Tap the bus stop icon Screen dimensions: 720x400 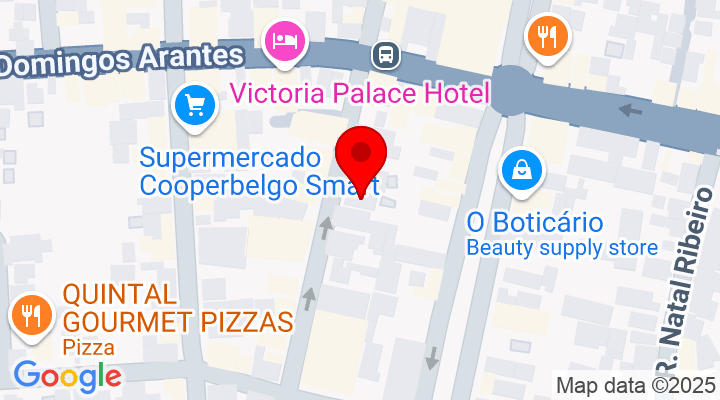click(384, 53)
